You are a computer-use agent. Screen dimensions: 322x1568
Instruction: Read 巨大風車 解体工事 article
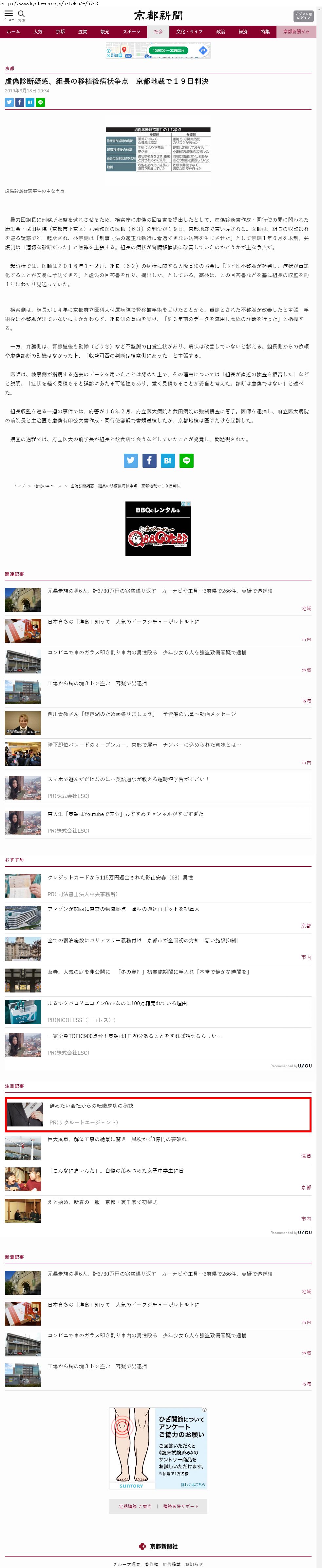[117, 1139]
